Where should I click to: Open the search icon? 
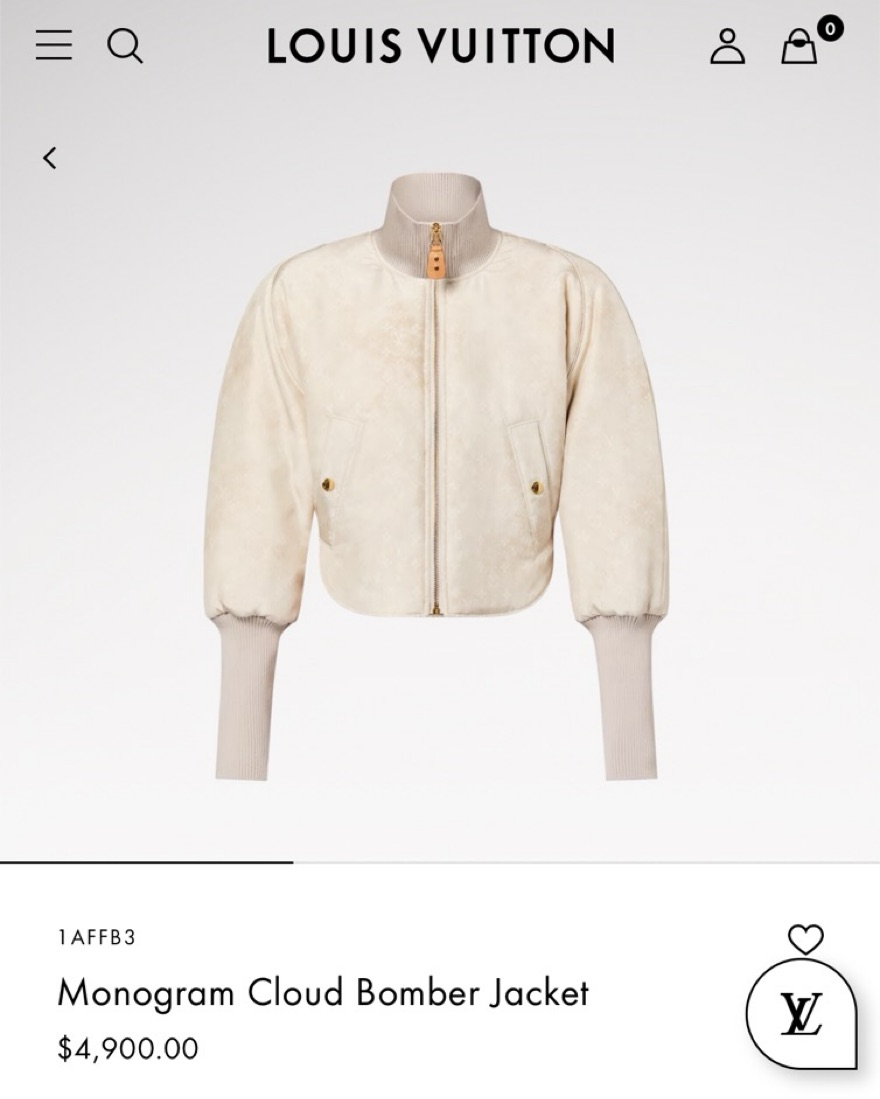[125, 45]
